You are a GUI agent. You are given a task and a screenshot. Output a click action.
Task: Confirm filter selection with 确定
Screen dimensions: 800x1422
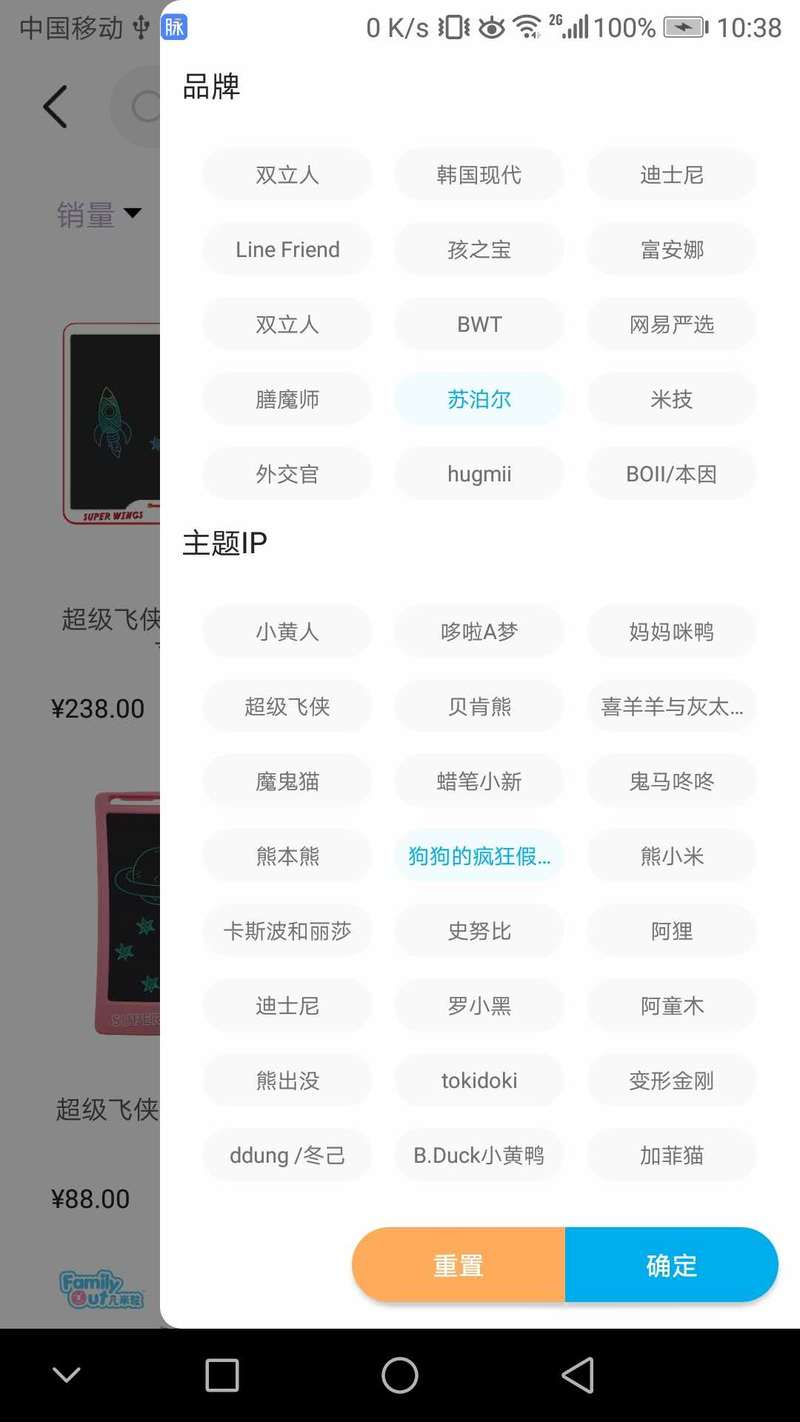[x=671, y=1265]
